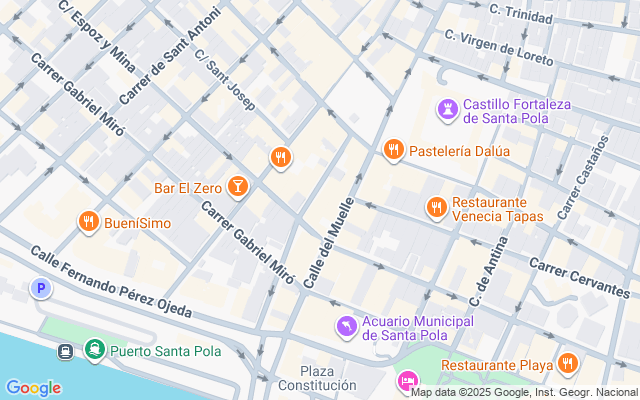Open the unlabeled restaurant pin near C/ Sant Josep

coord(281,157)
